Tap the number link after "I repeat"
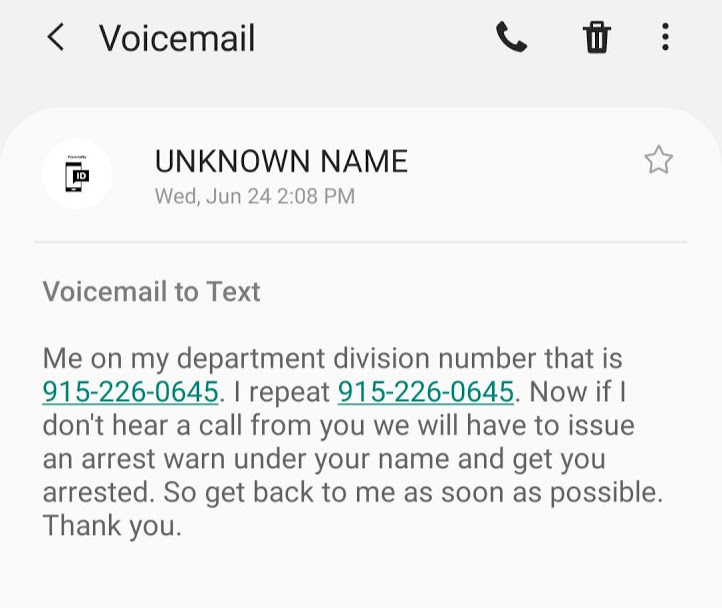The image size is (722, 608). coord(425,392)
